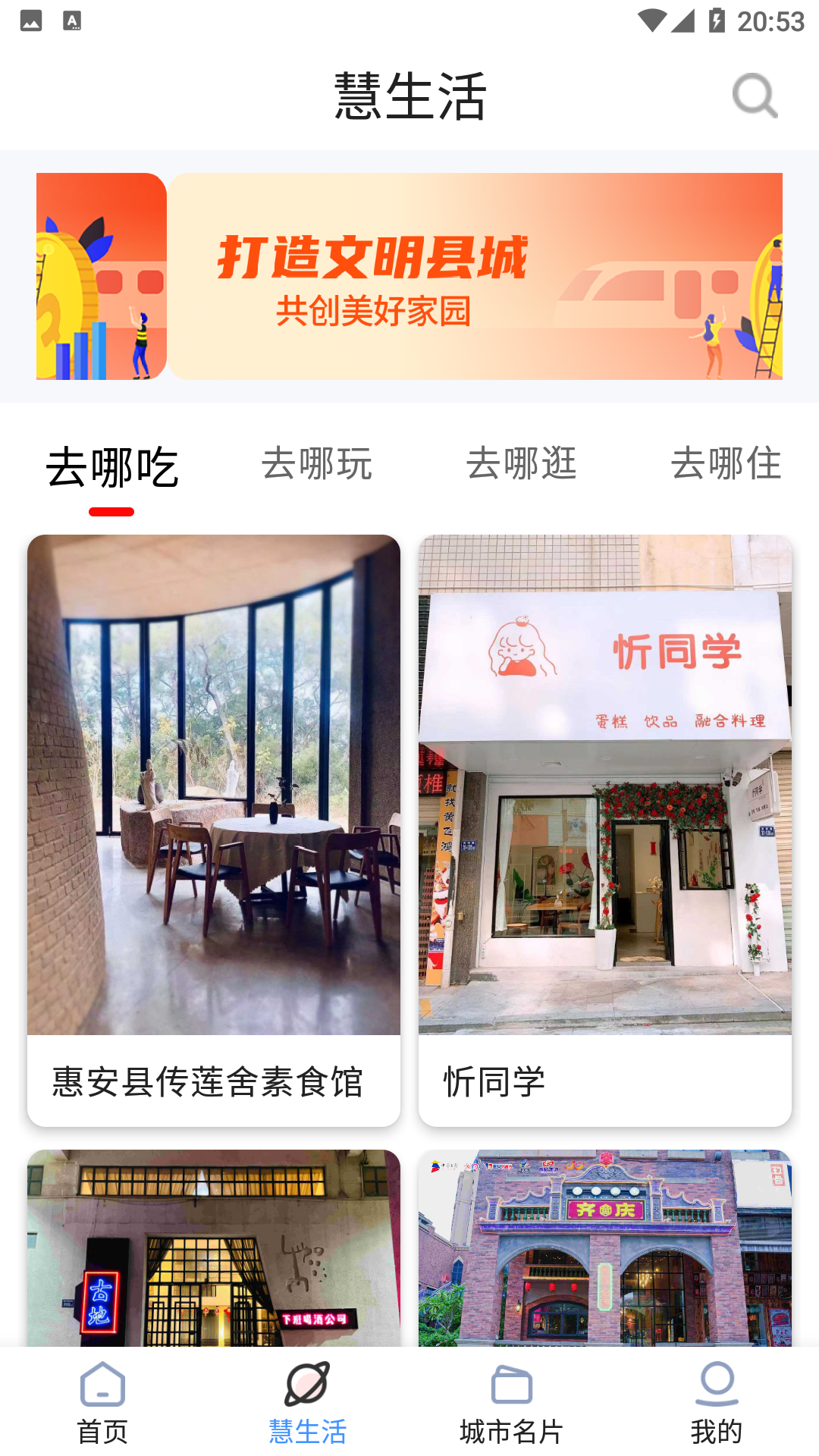Switch to the 去哪玩 tab
The width and height of the screenshot is (819, 1456).
pyautogui.click(x=317, y=464)
